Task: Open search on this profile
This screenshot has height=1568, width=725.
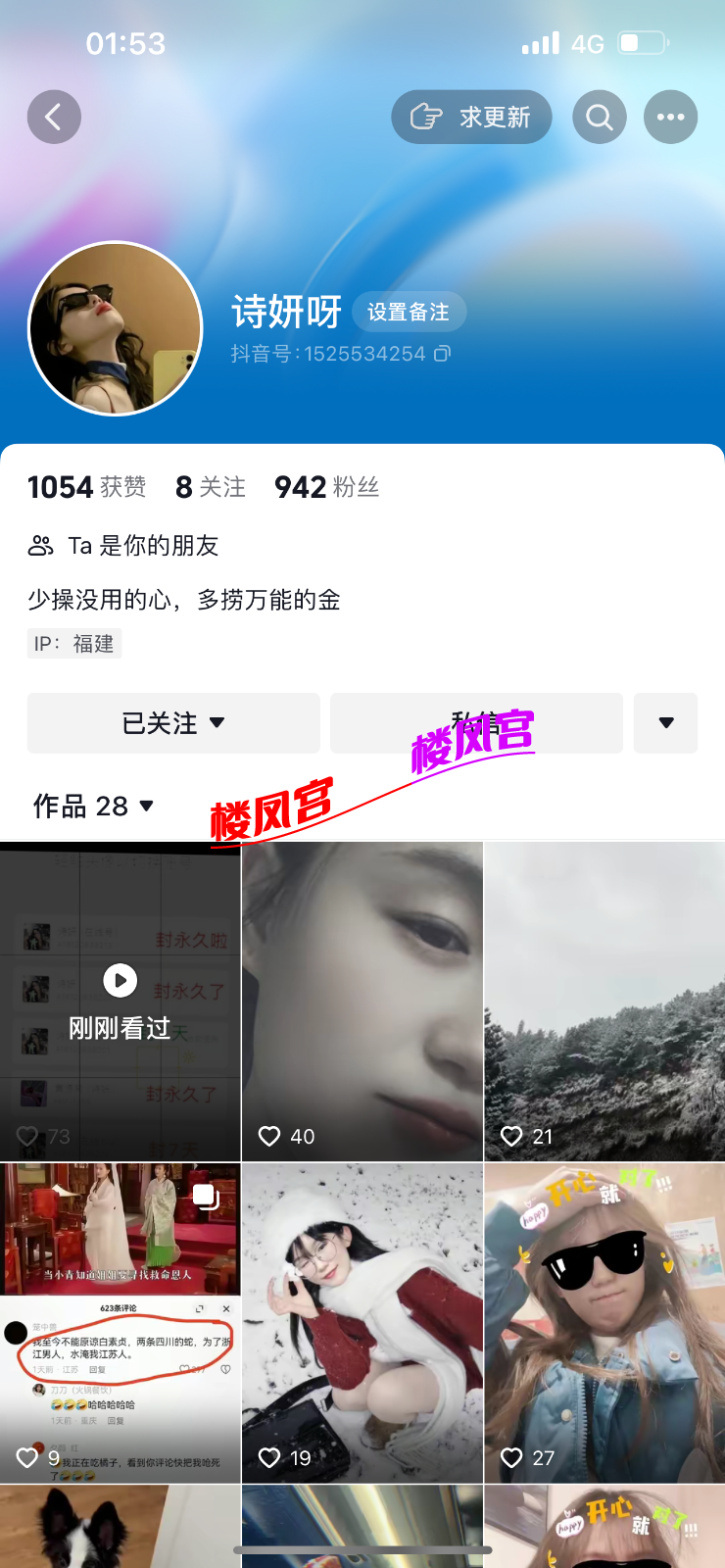Action: tap(599, 118)
